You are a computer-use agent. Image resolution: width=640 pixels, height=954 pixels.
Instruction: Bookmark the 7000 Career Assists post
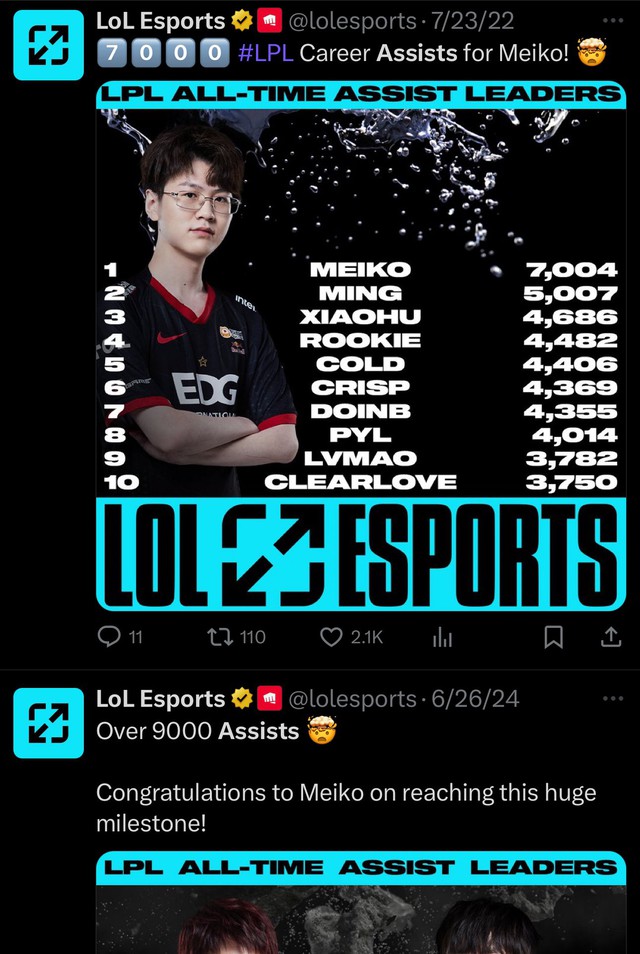click(x=554, y=637)
